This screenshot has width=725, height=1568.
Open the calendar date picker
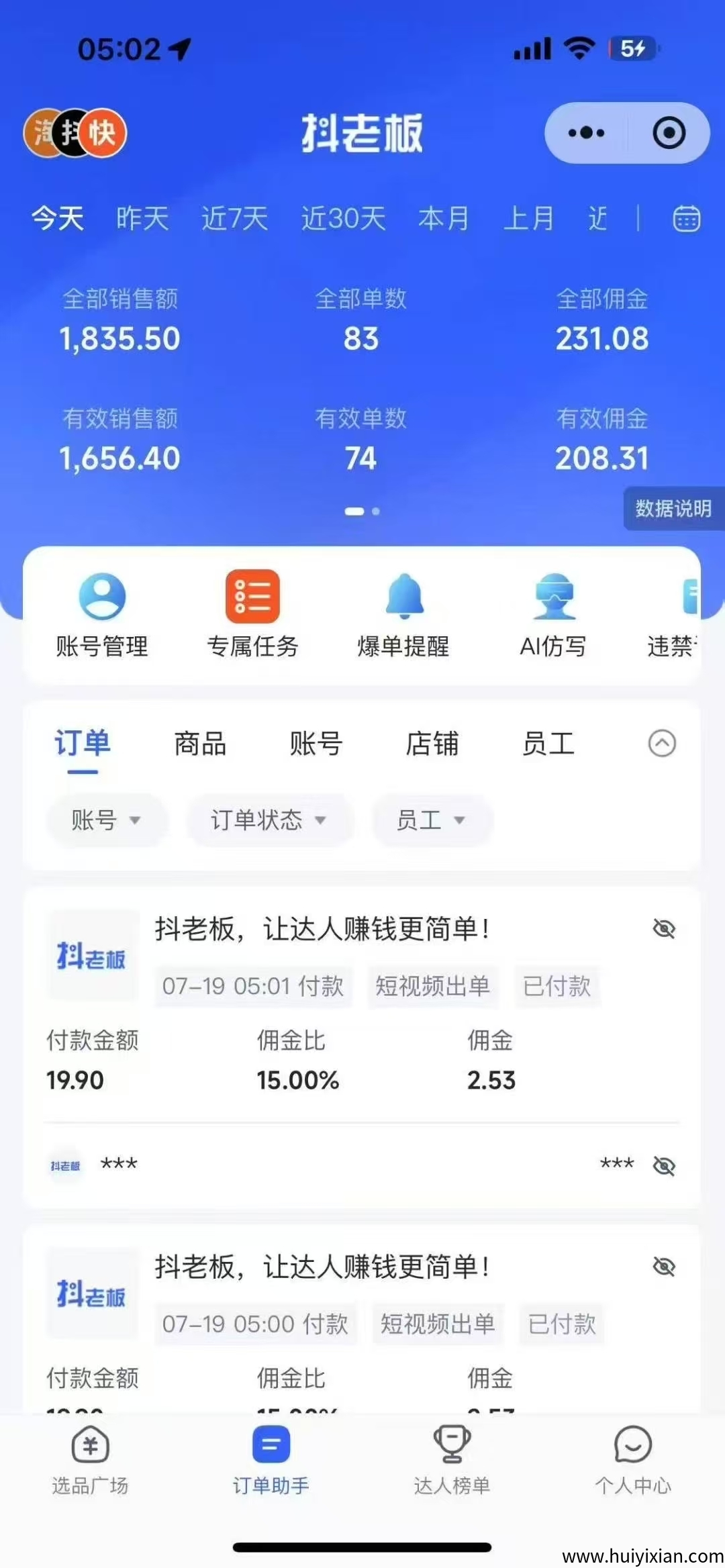(x=686, y=219)
